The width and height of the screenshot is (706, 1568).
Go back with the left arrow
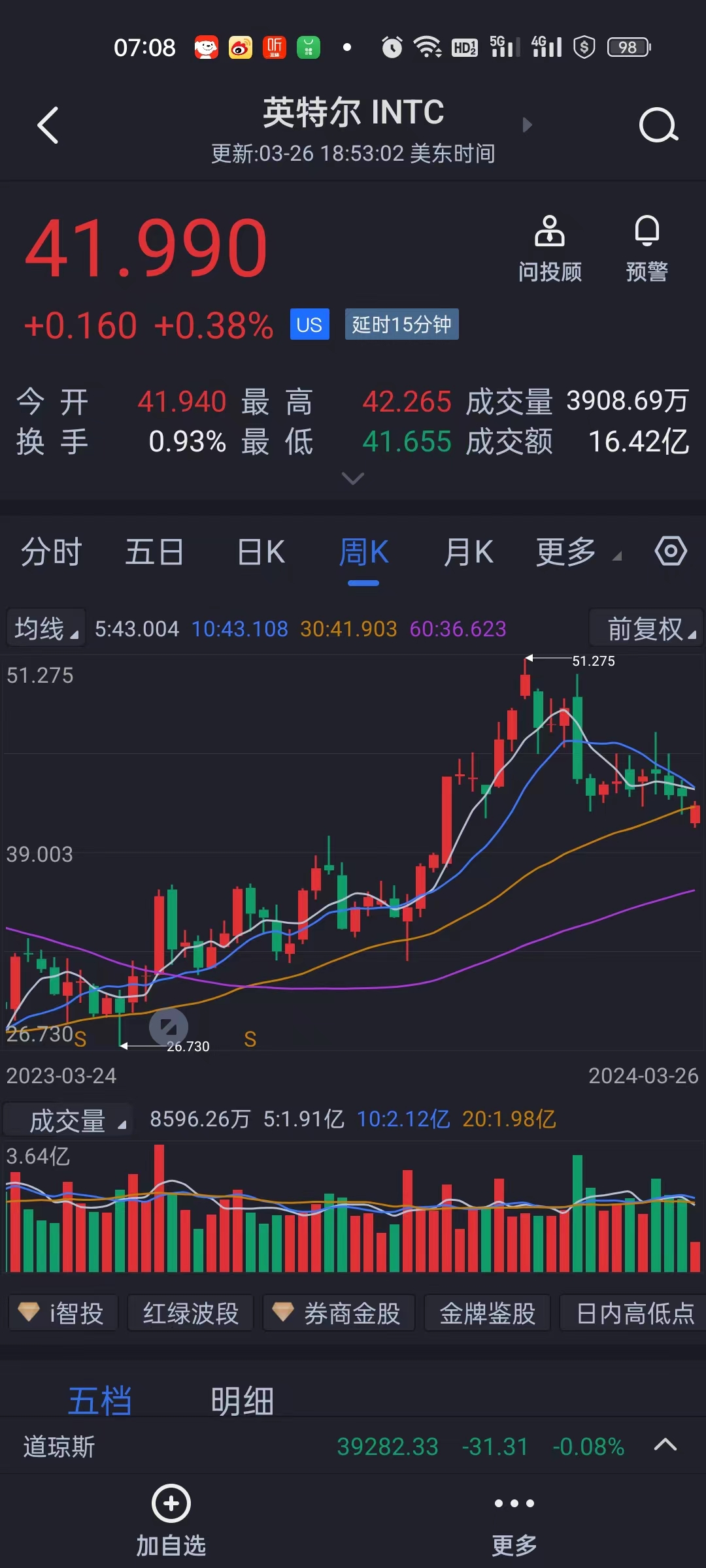pyautogui.click(x=47, y=124)
